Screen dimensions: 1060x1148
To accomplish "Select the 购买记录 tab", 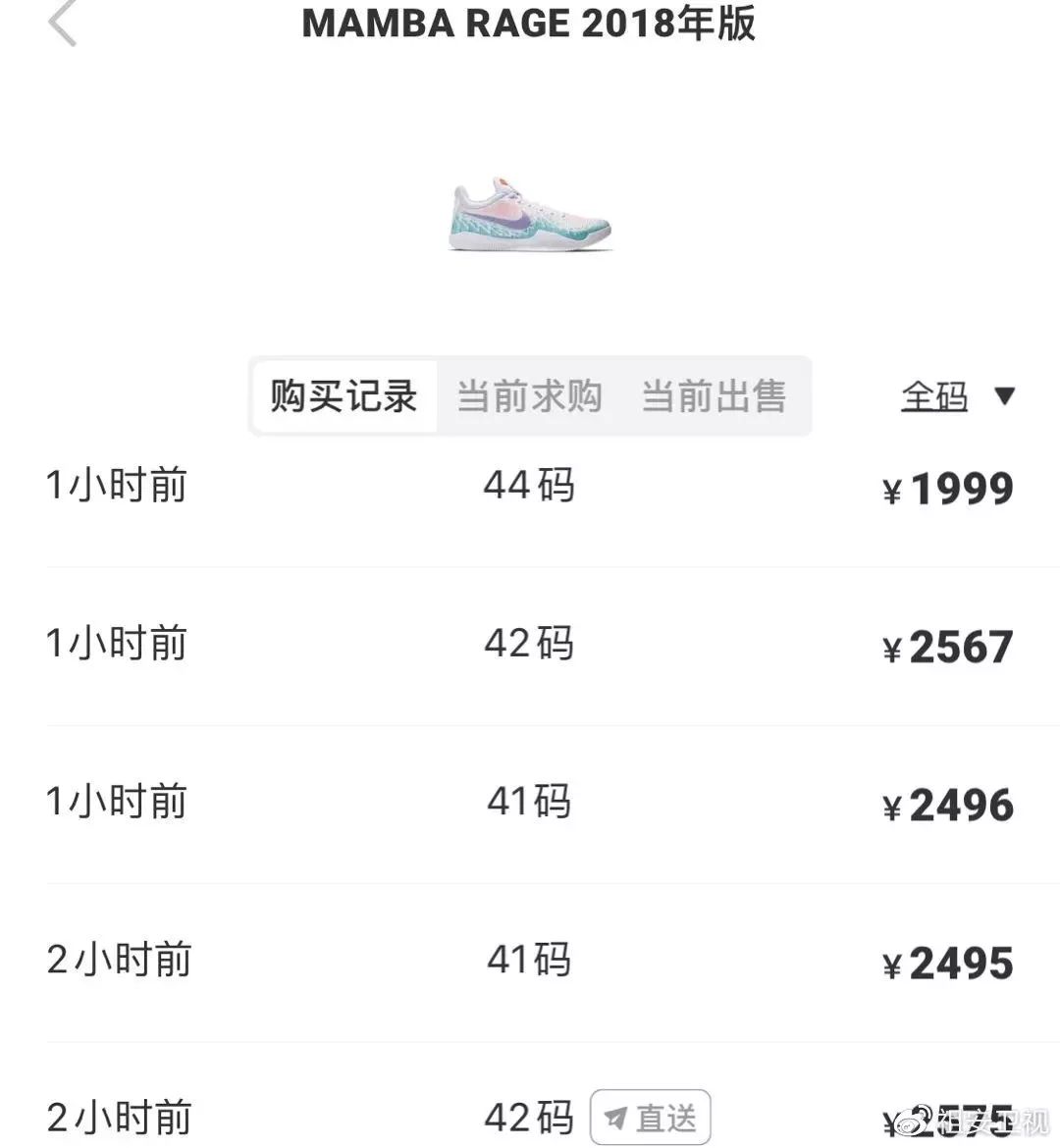I will [344, 396].
